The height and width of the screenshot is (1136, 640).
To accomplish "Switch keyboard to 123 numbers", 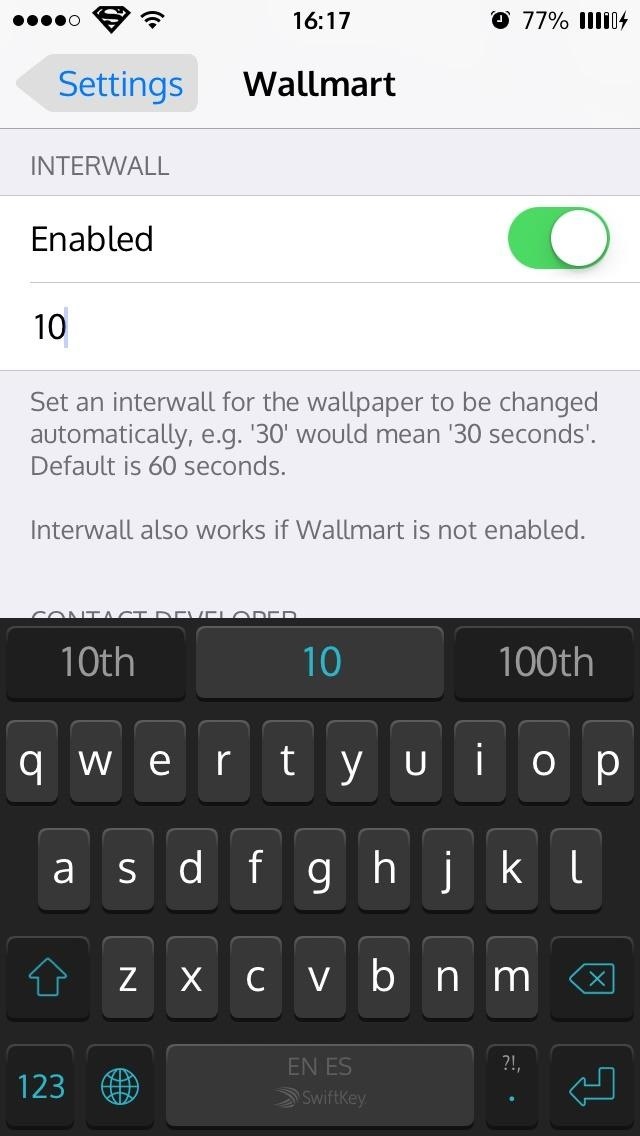I will (41, 1085).
